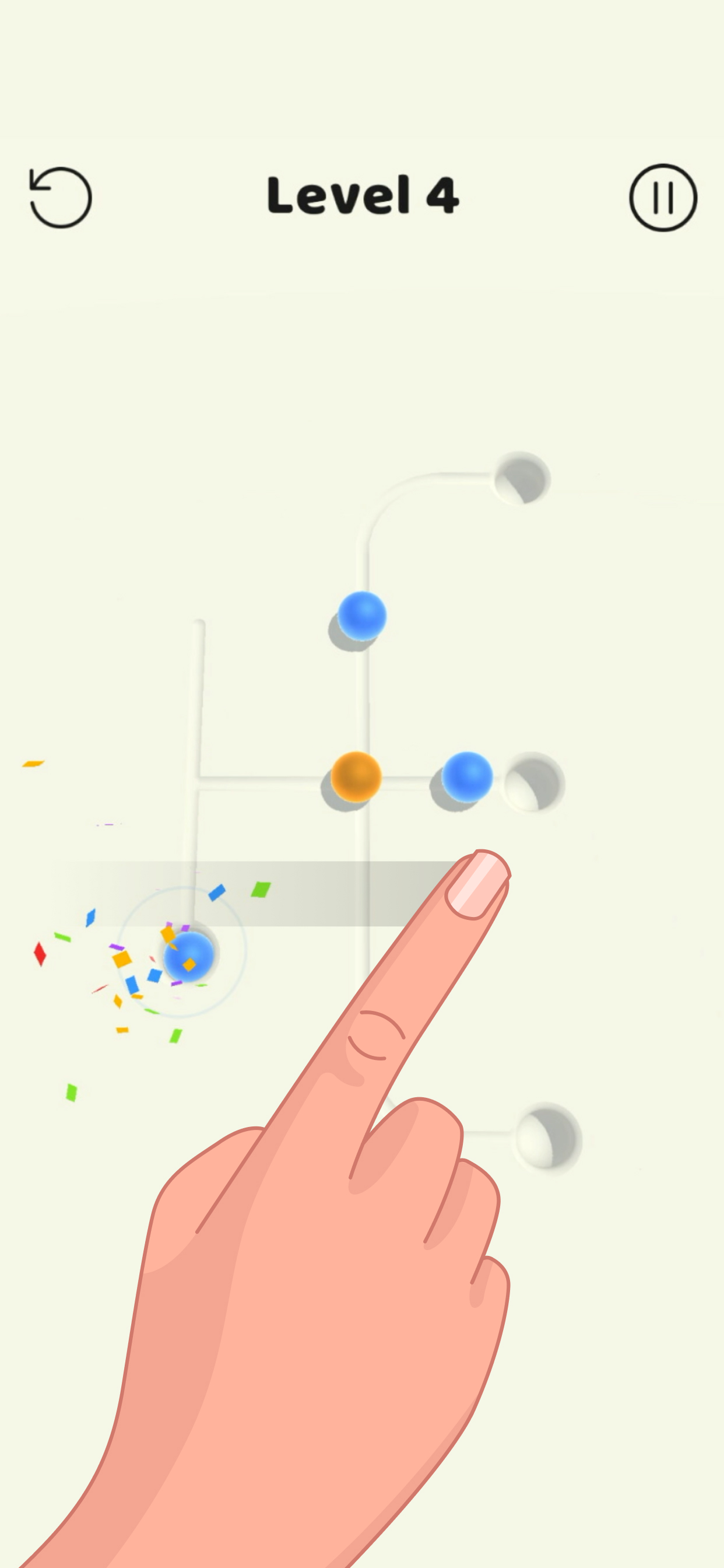Tap the orange ball
Screen dimensions: 724x1568
click(357, 776)
